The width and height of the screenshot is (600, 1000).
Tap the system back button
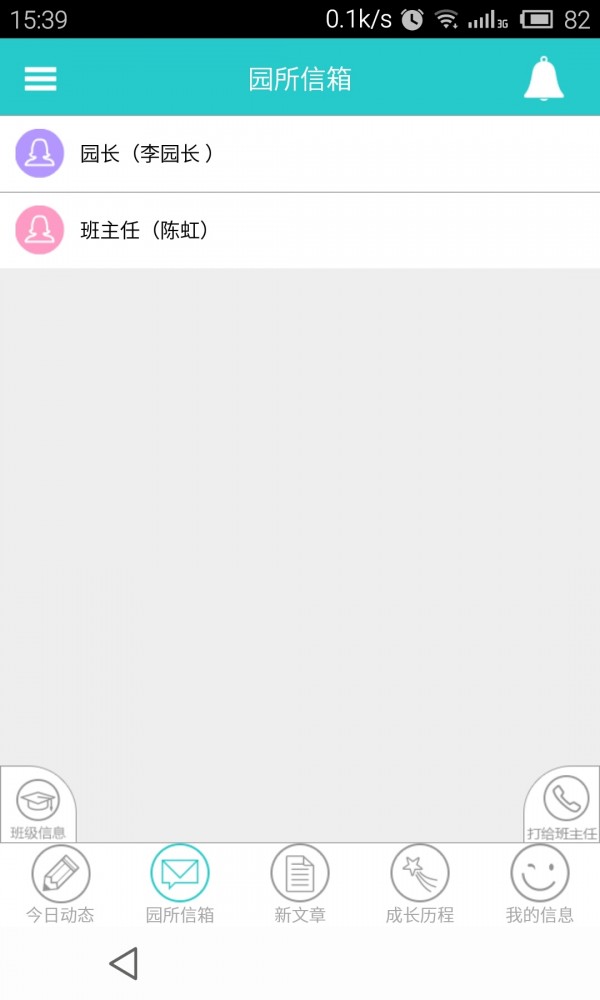coord(123,964)
